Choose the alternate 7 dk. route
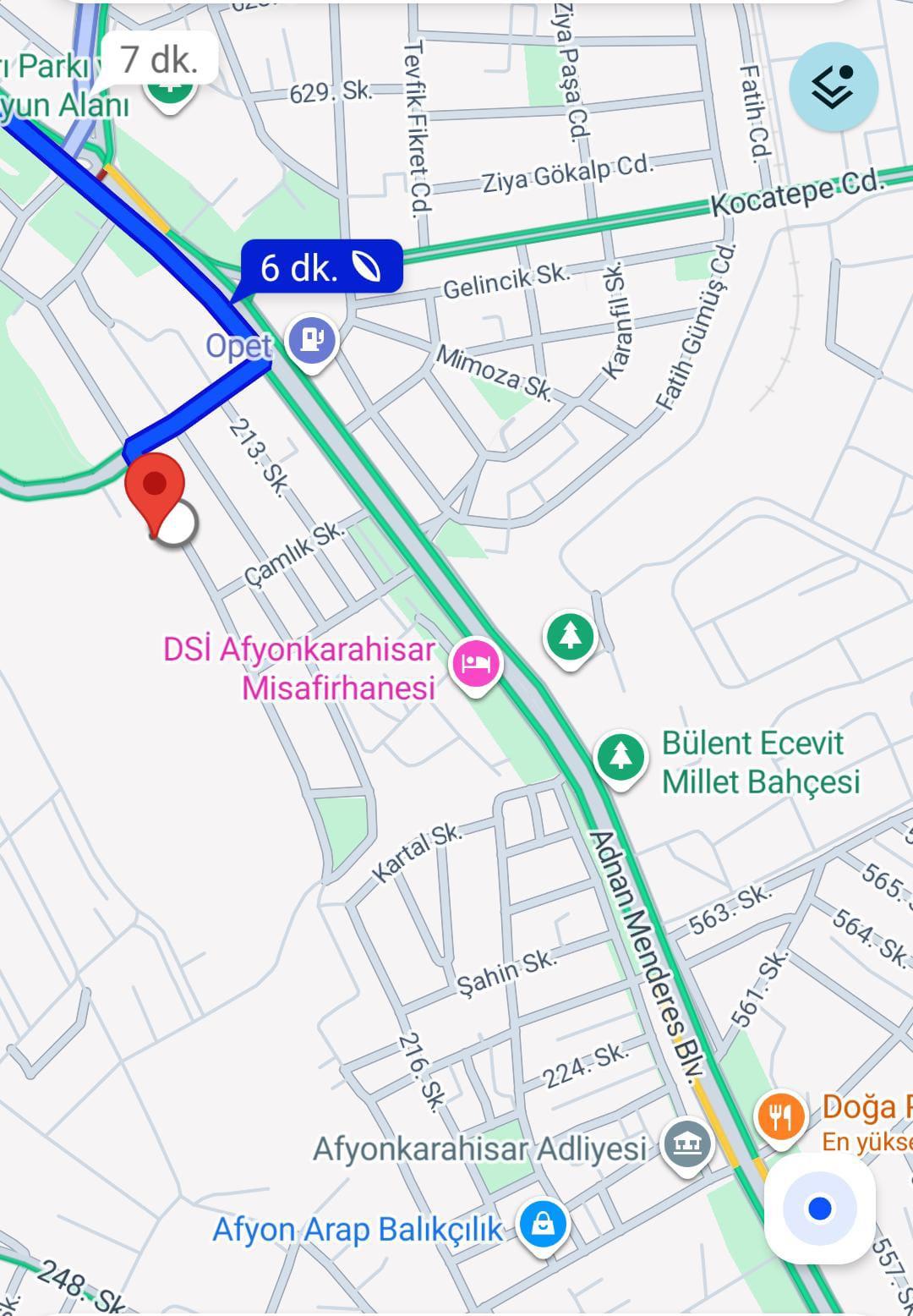 point(159,60)
